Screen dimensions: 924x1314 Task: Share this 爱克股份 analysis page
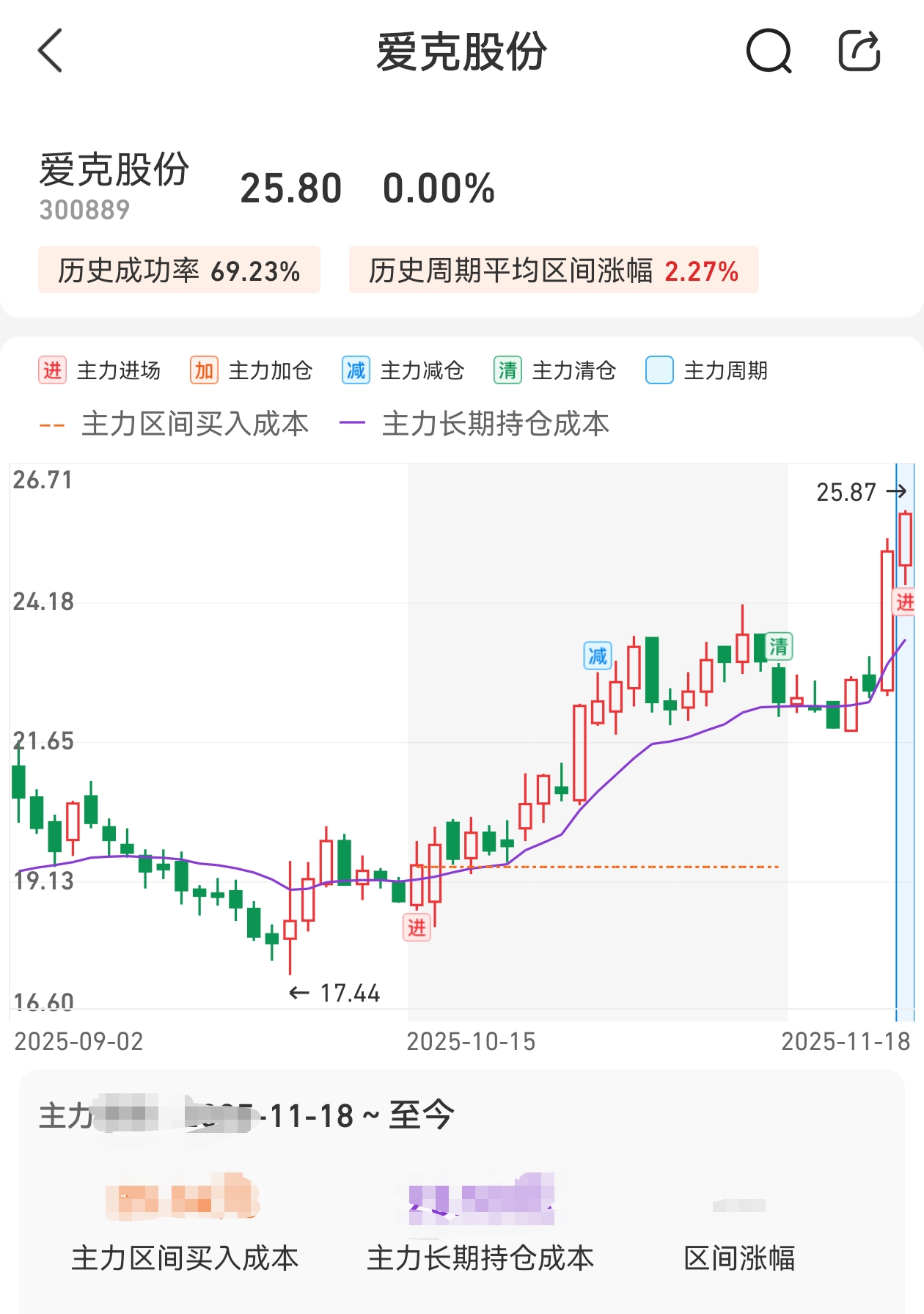coord(859,51)
